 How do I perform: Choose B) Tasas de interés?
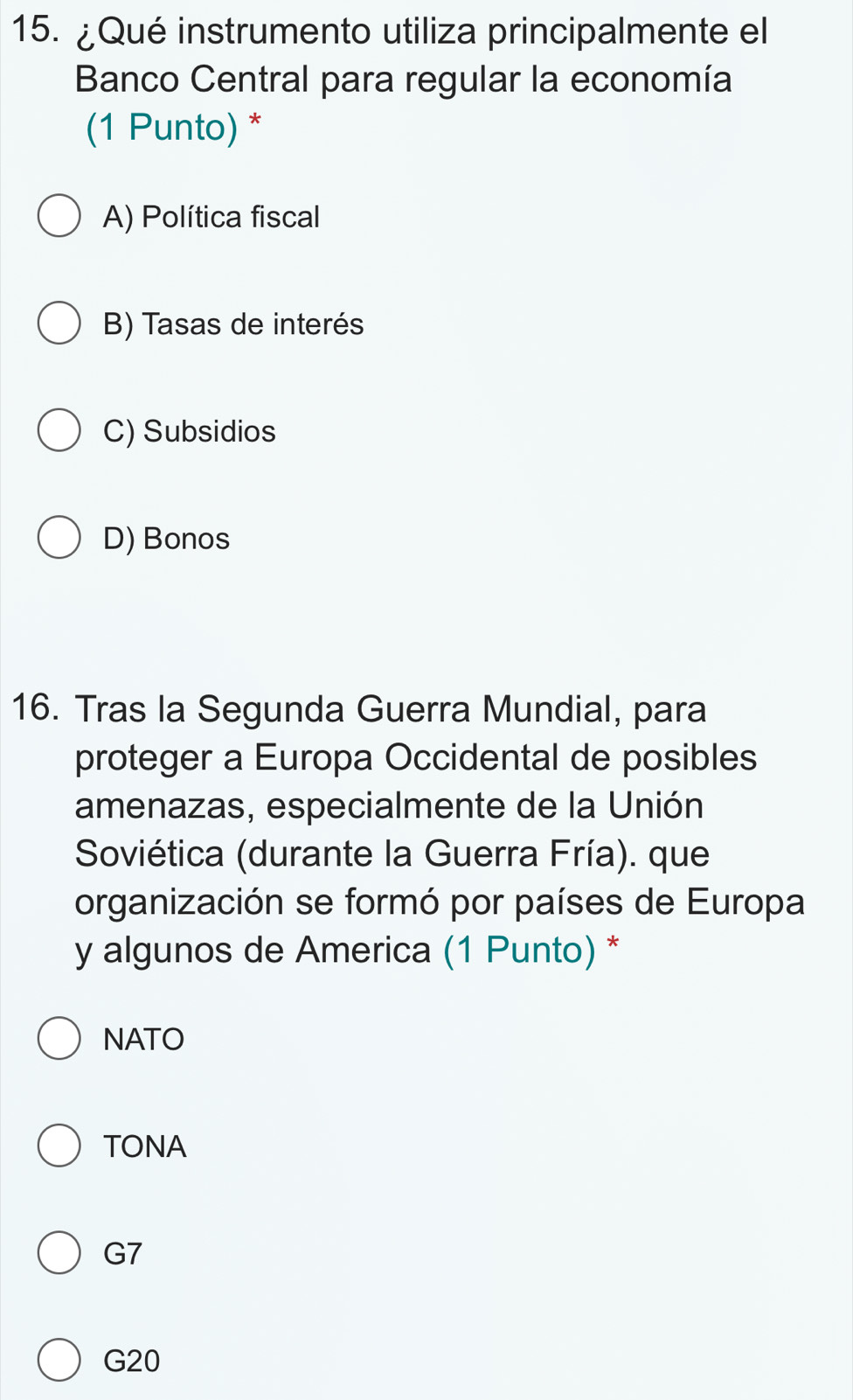[59, 324]
